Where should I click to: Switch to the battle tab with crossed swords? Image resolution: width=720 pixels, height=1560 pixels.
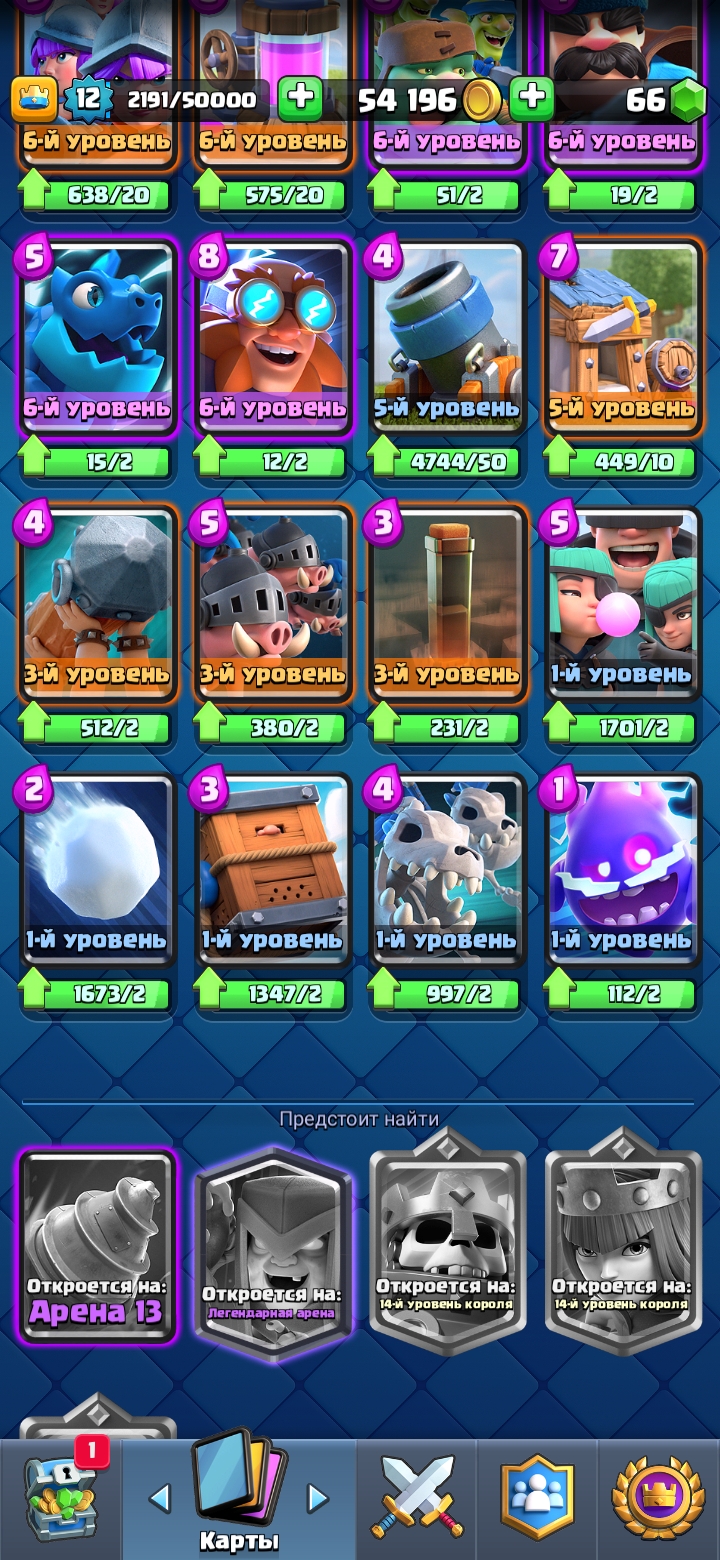tap(417, 1499)
